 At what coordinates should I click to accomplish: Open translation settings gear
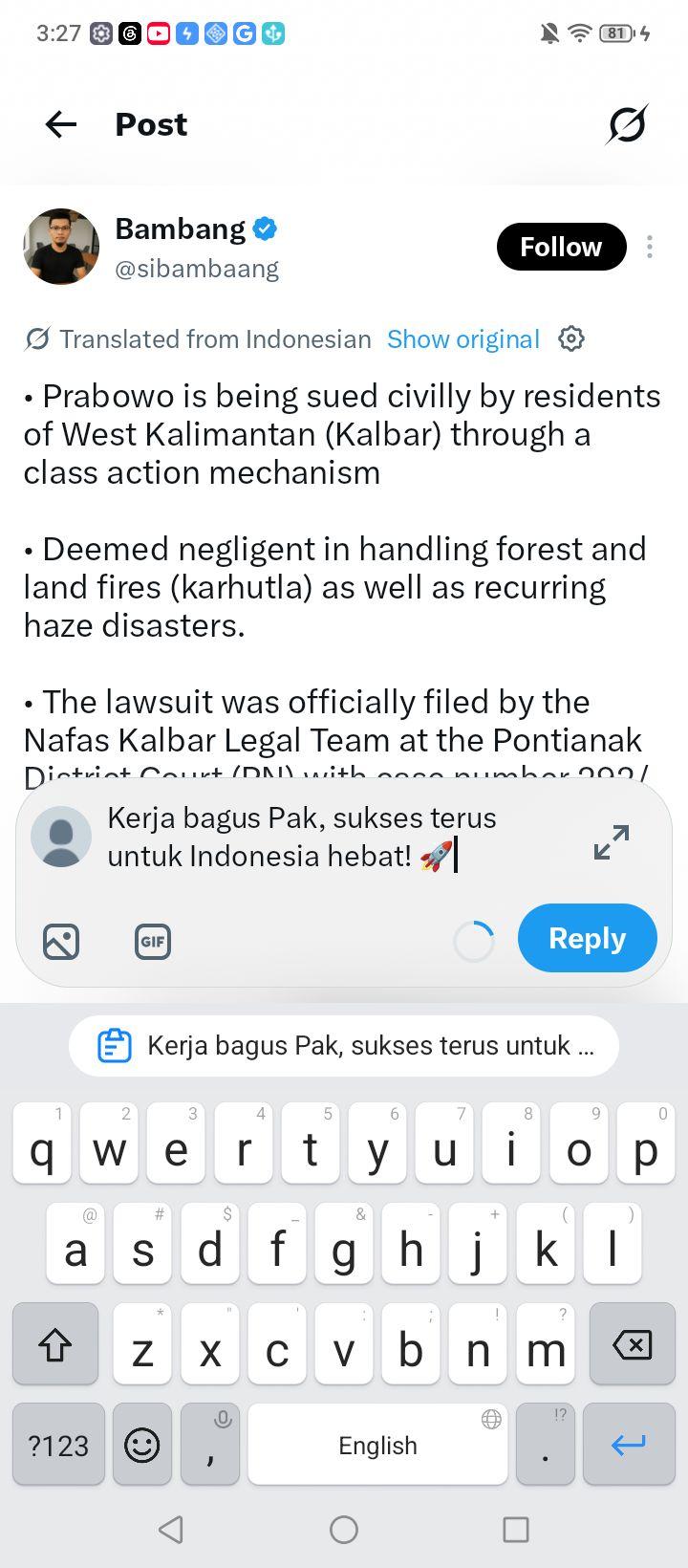[571, 338]
